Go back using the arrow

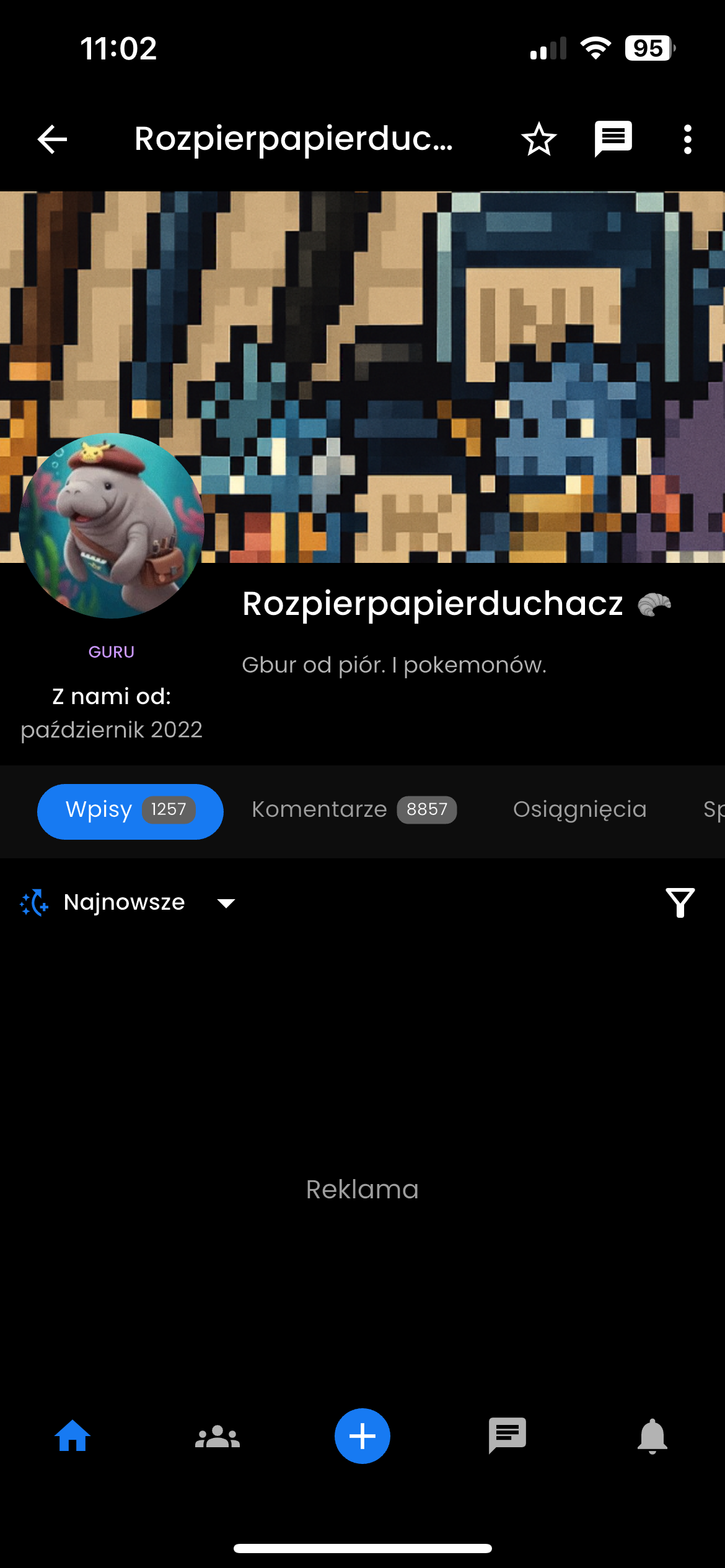(x=52, y=139)
